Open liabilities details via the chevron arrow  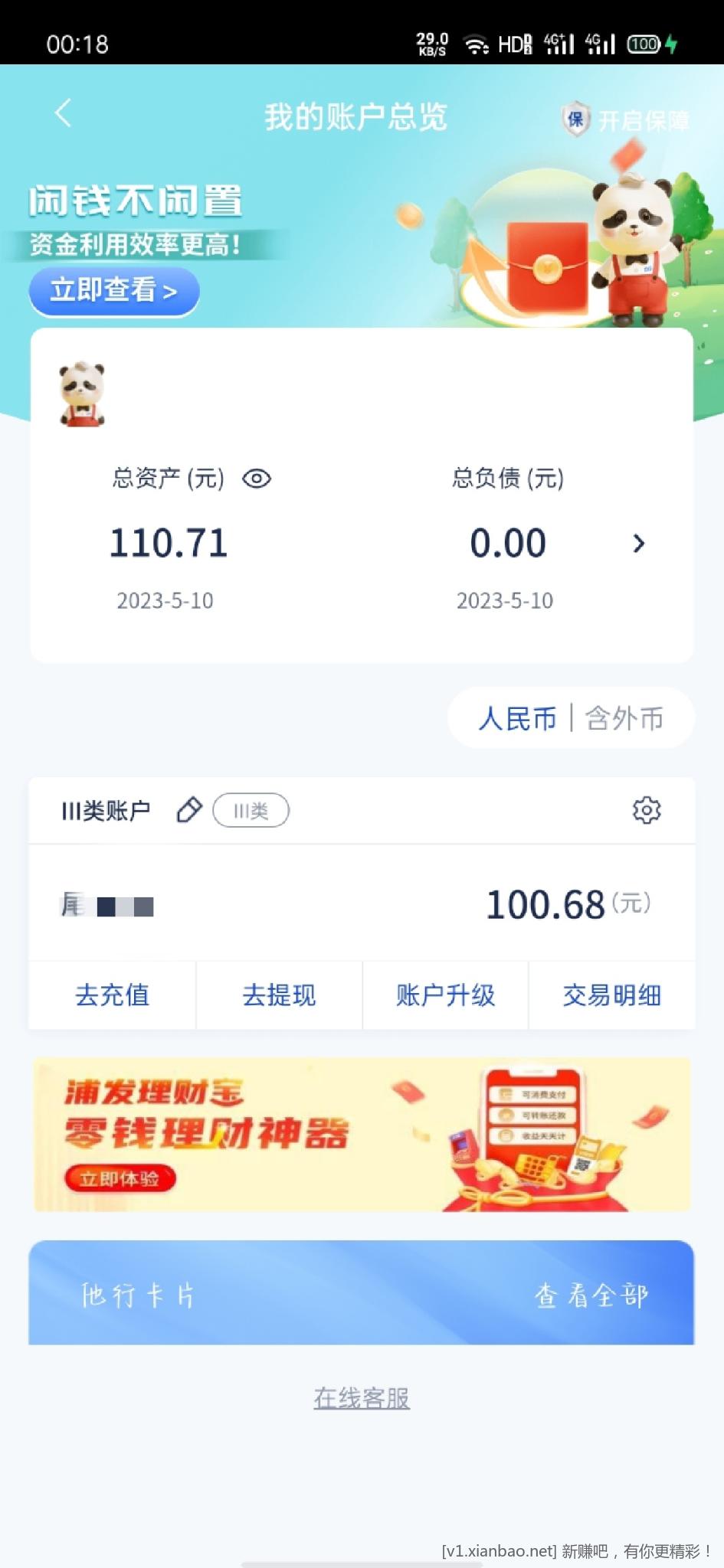pos(638,544)
